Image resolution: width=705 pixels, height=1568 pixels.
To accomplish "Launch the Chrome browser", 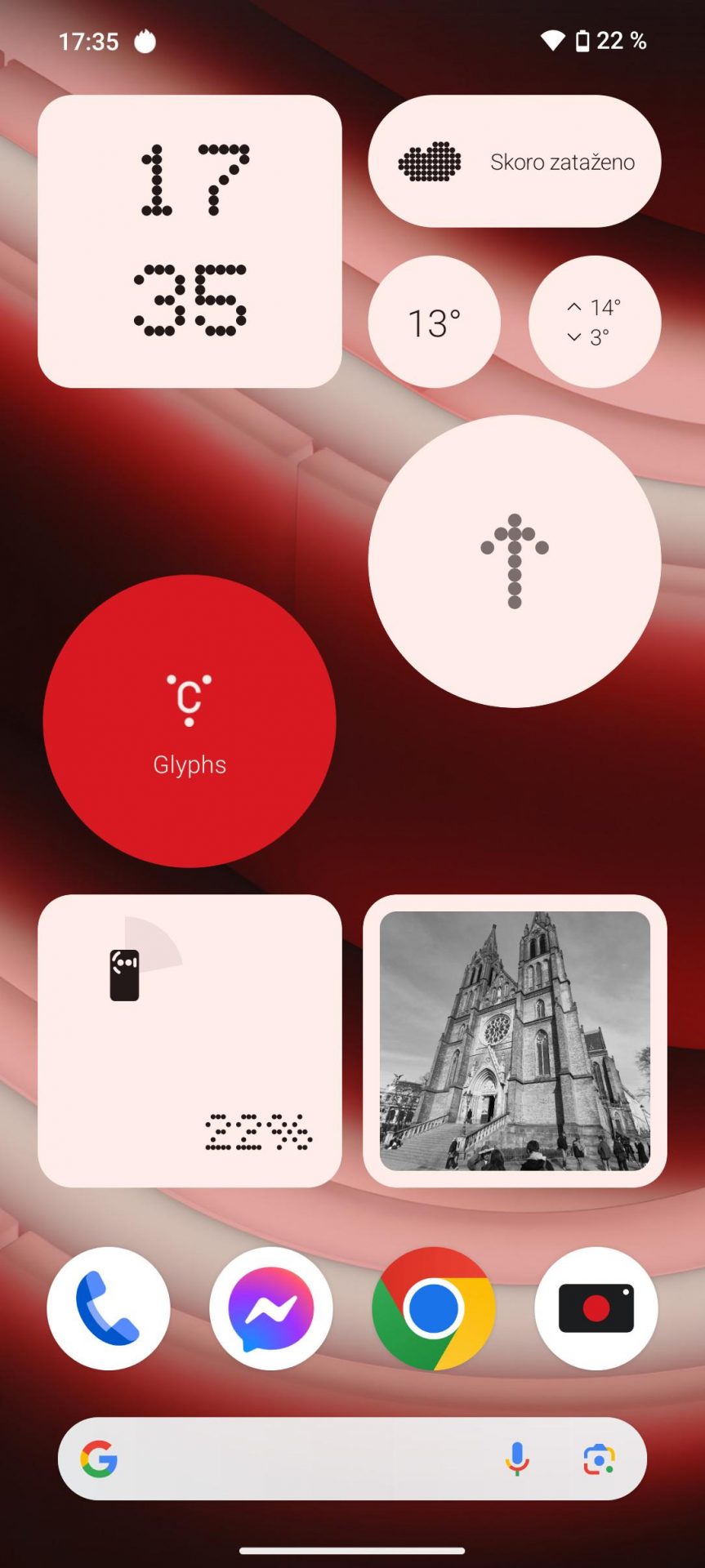I will (434, 1308).
